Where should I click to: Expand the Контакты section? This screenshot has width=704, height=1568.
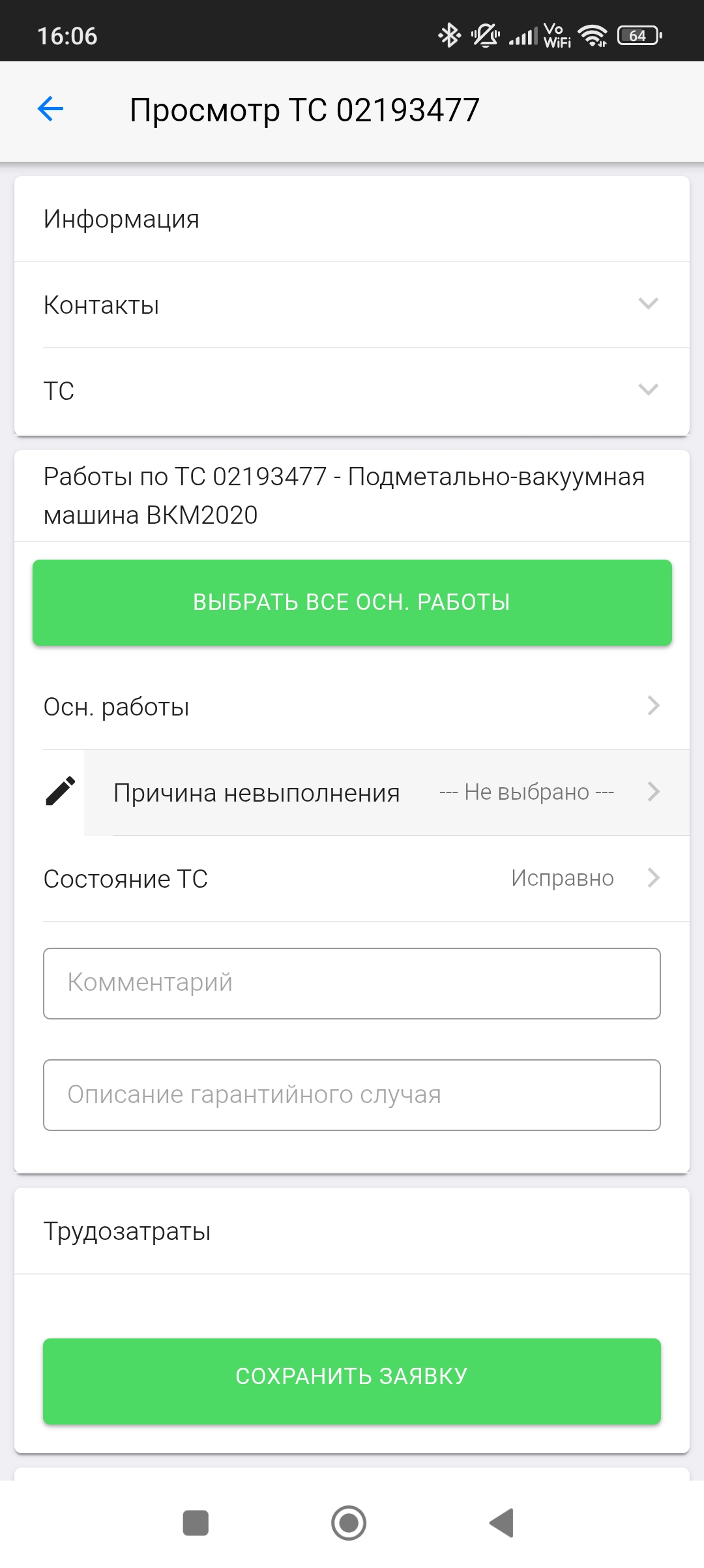[x=352, y=305]
